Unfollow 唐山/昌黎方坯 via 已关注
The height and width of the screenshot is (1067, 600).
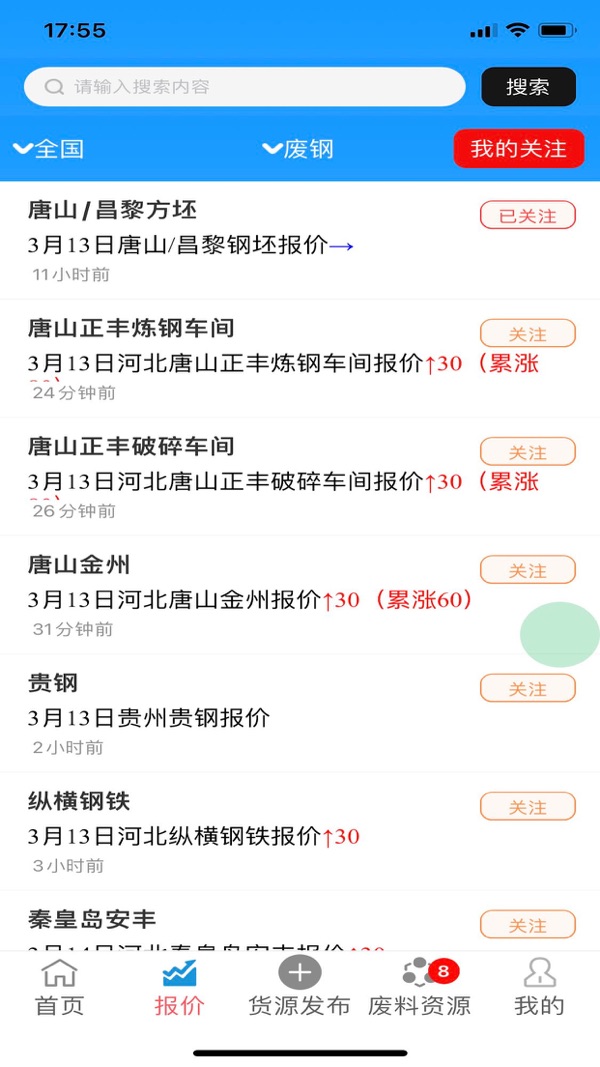click(x=528, y=215)
